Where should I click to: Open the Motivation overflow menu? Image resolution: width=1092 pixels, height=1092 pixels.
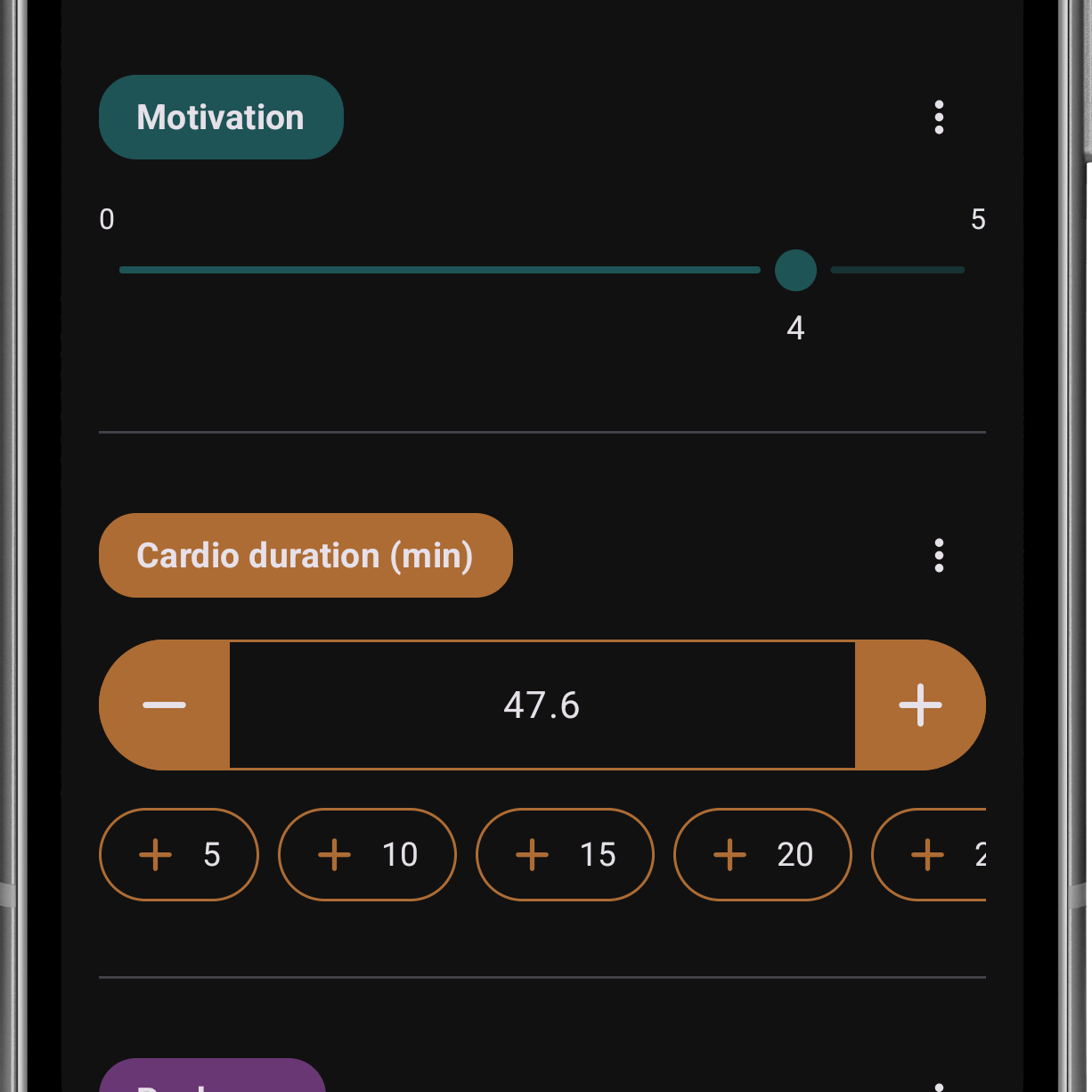(x=939, y=118)
